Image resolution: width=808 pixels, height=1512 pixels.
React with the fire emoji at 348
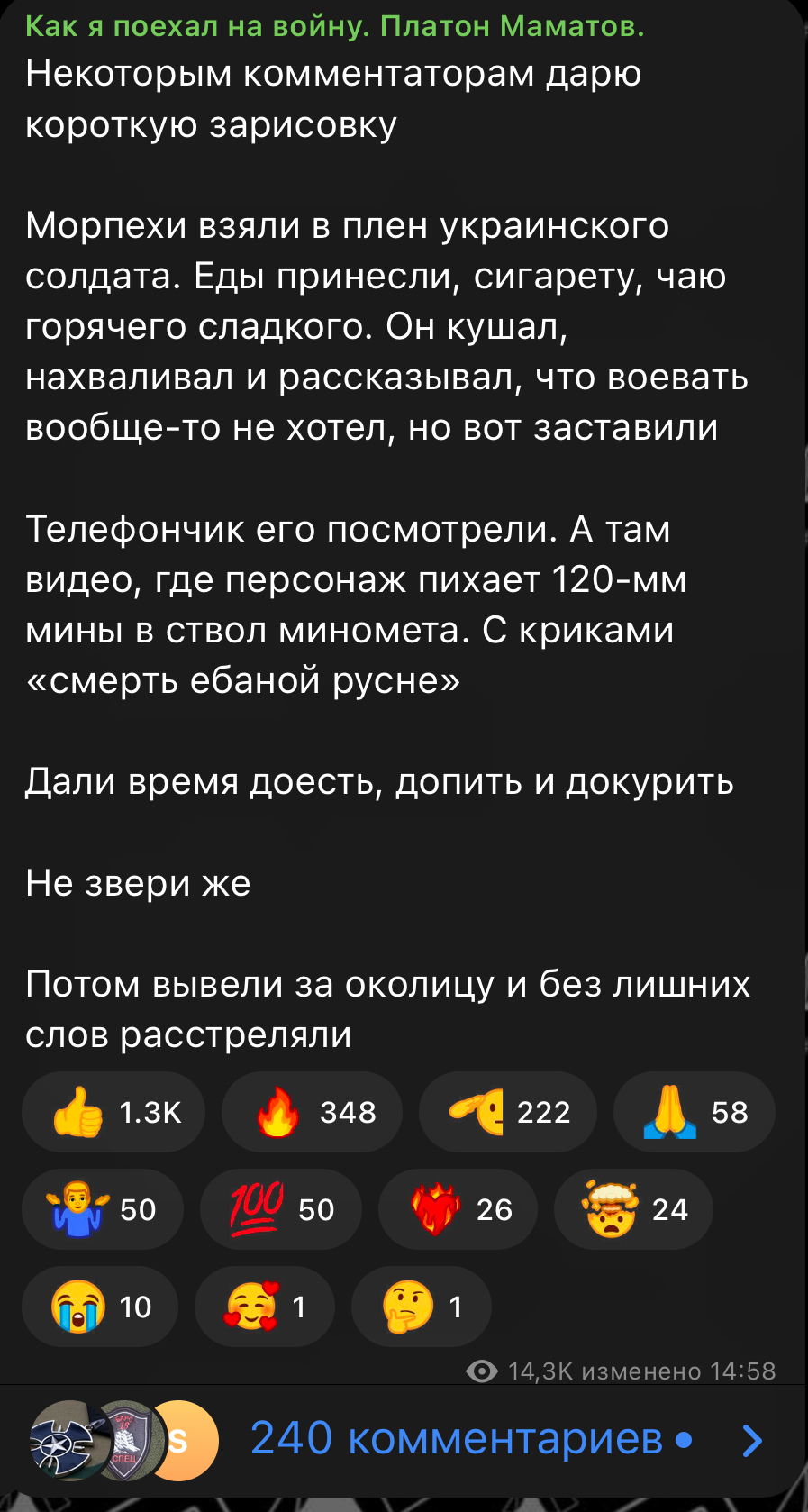312,1112
